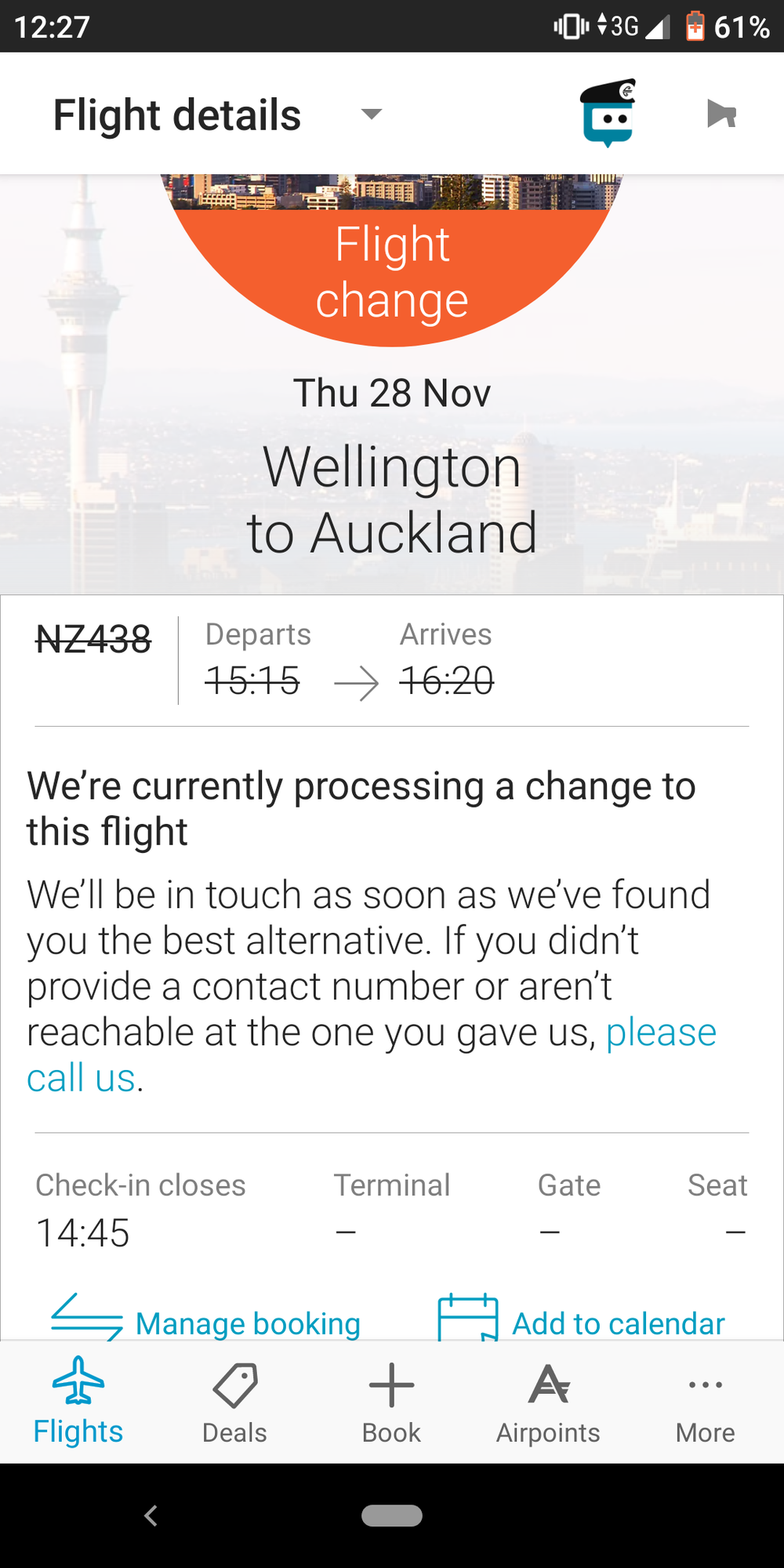Tap the flag icon in app bar

[x=721, y=114]
